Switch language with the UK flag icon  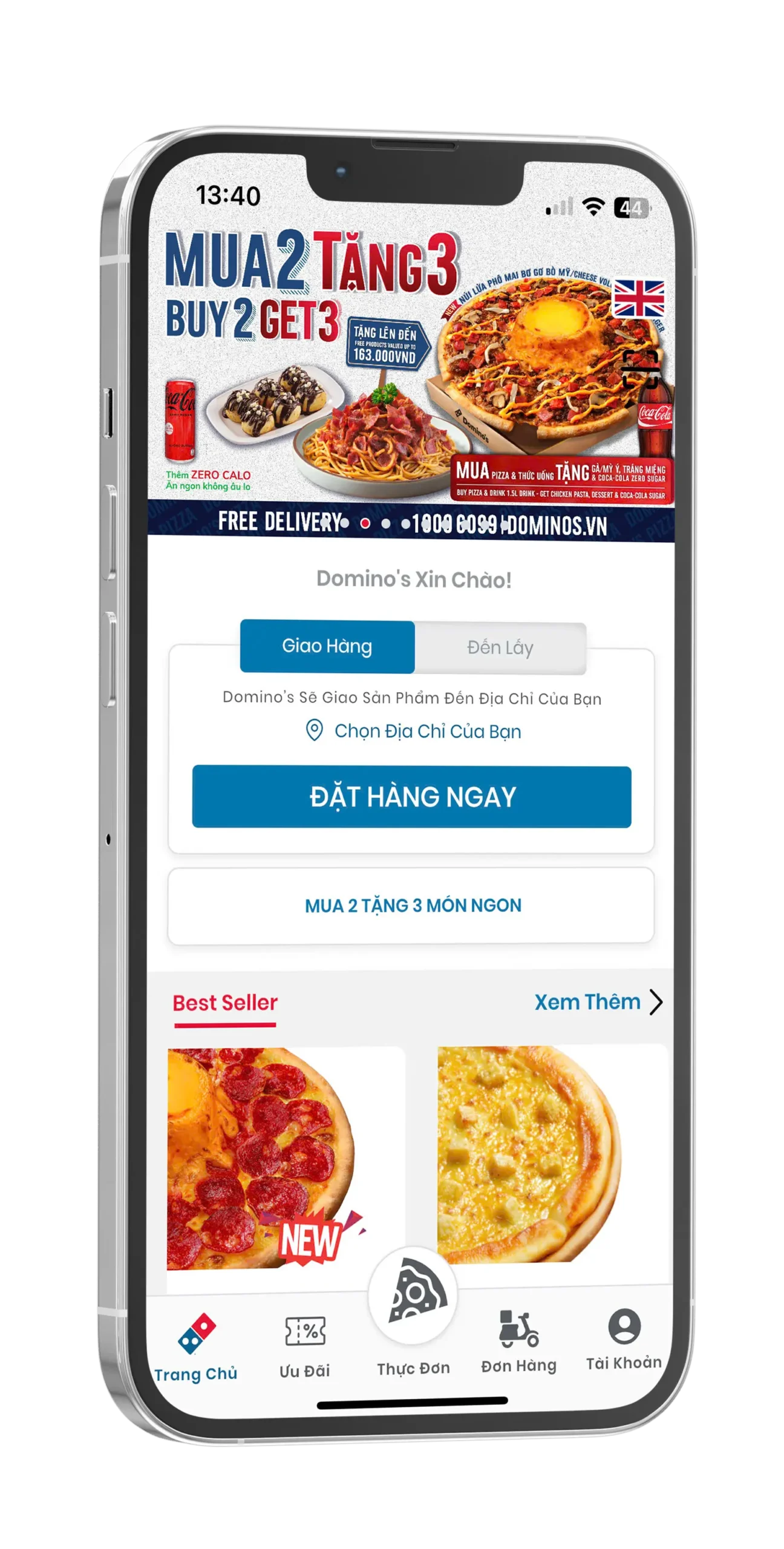(x=639, y=298)
